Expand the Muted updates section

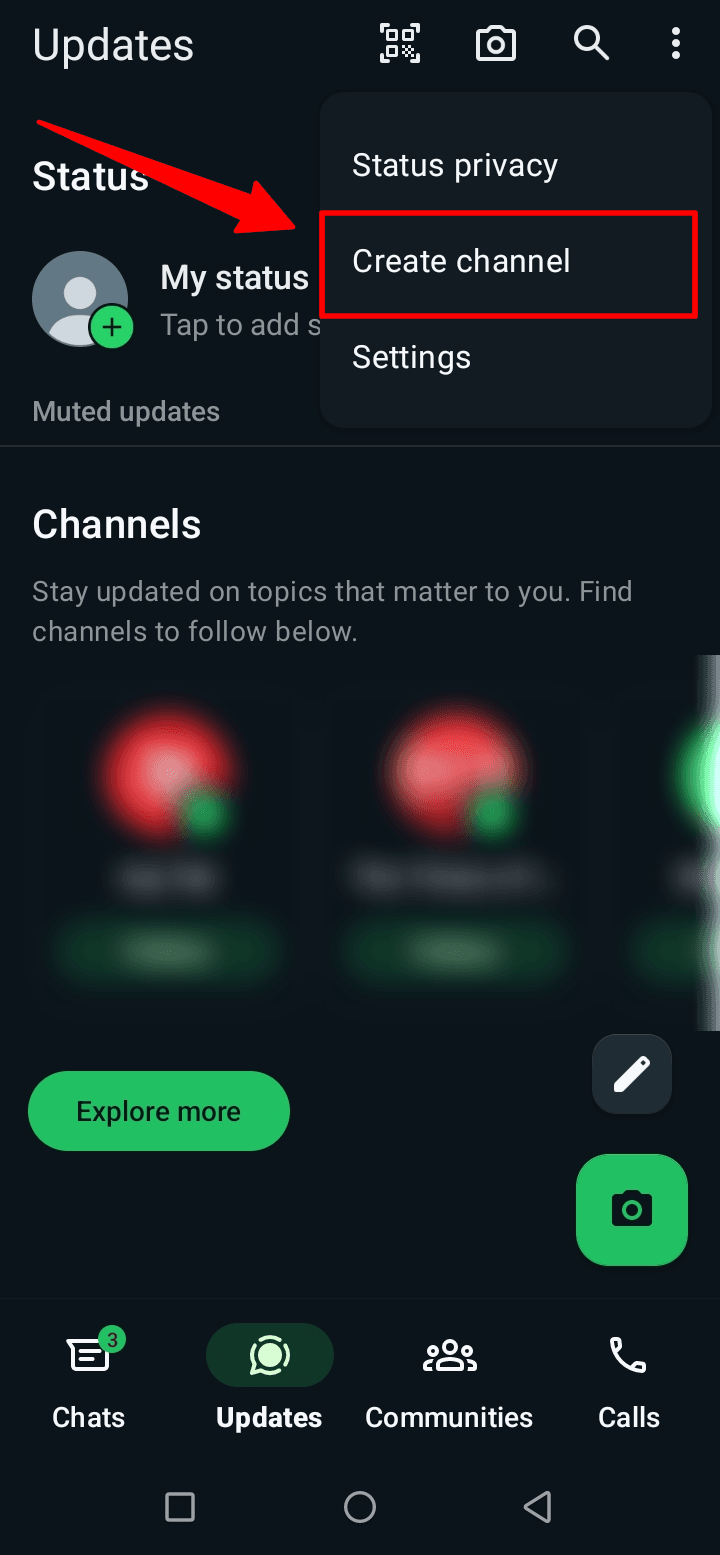tap(126, 411)
